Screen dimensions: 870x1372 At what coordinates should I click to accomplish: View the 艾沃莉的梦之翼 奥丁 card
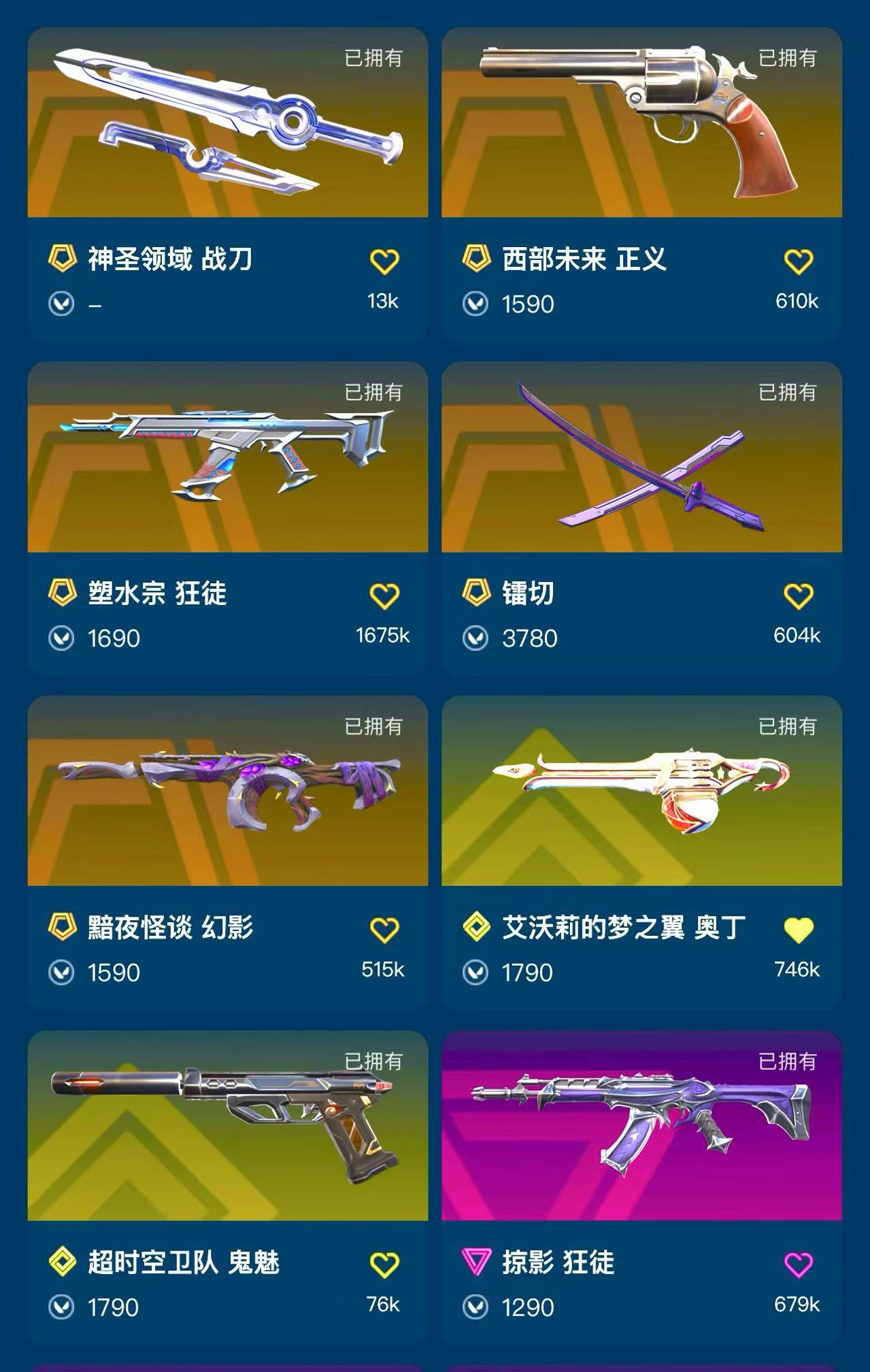point(641,852)
